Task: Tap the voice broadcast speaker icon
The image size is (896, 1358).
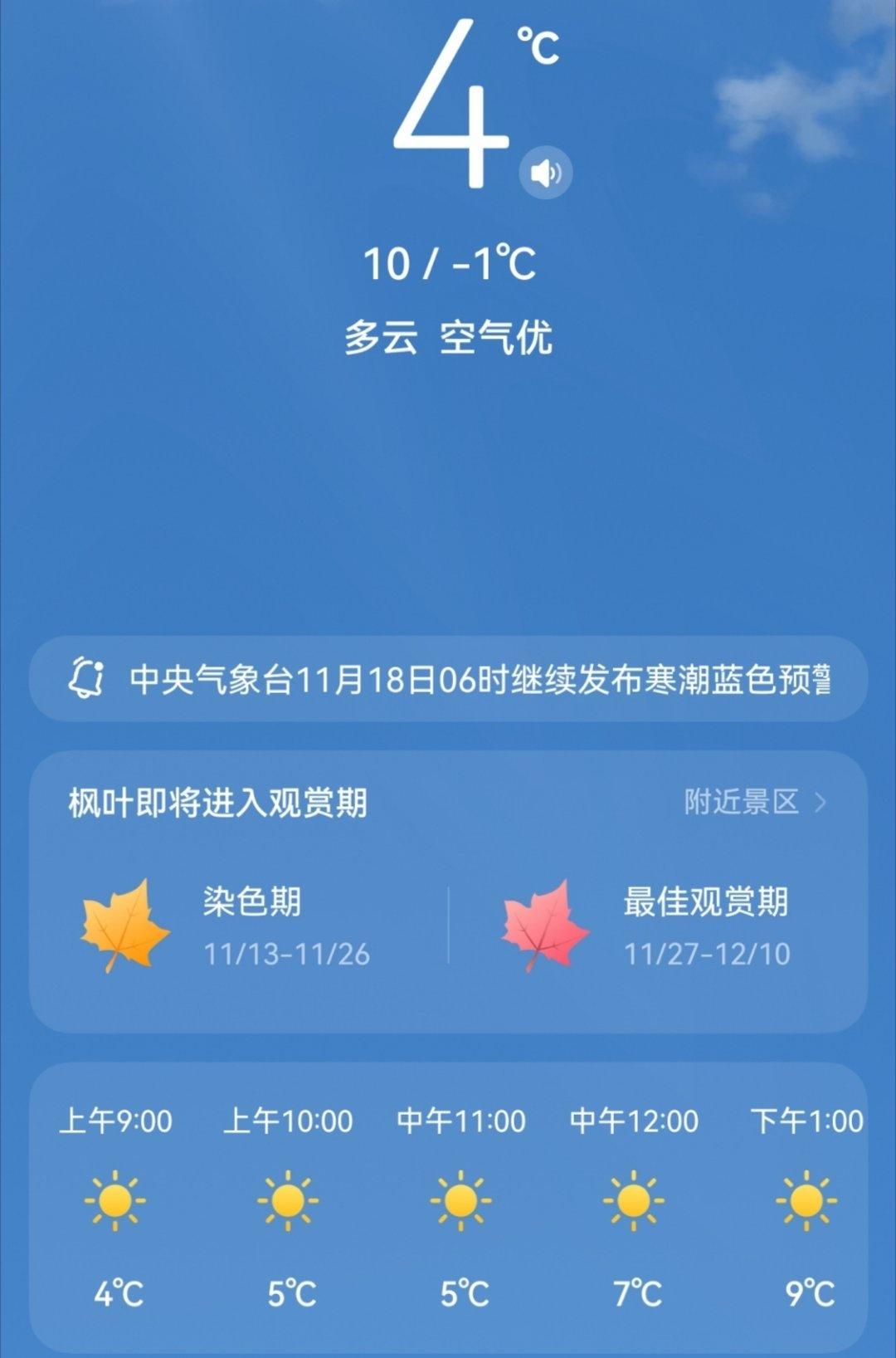Action: click(x=544, y=171)
